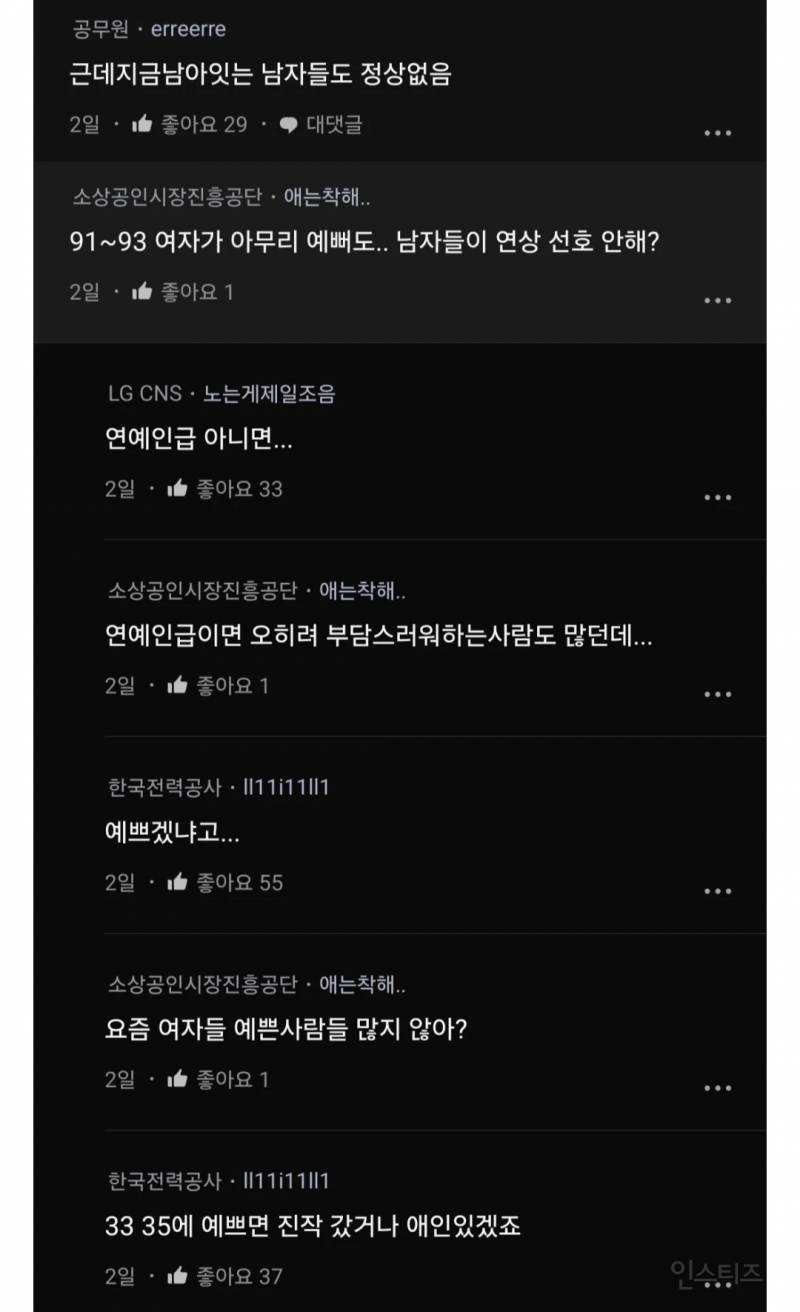The image size is (800, 1312).
Task: Open overflow menu on 91~93 여자 comment
Action: tap(717, 300)
